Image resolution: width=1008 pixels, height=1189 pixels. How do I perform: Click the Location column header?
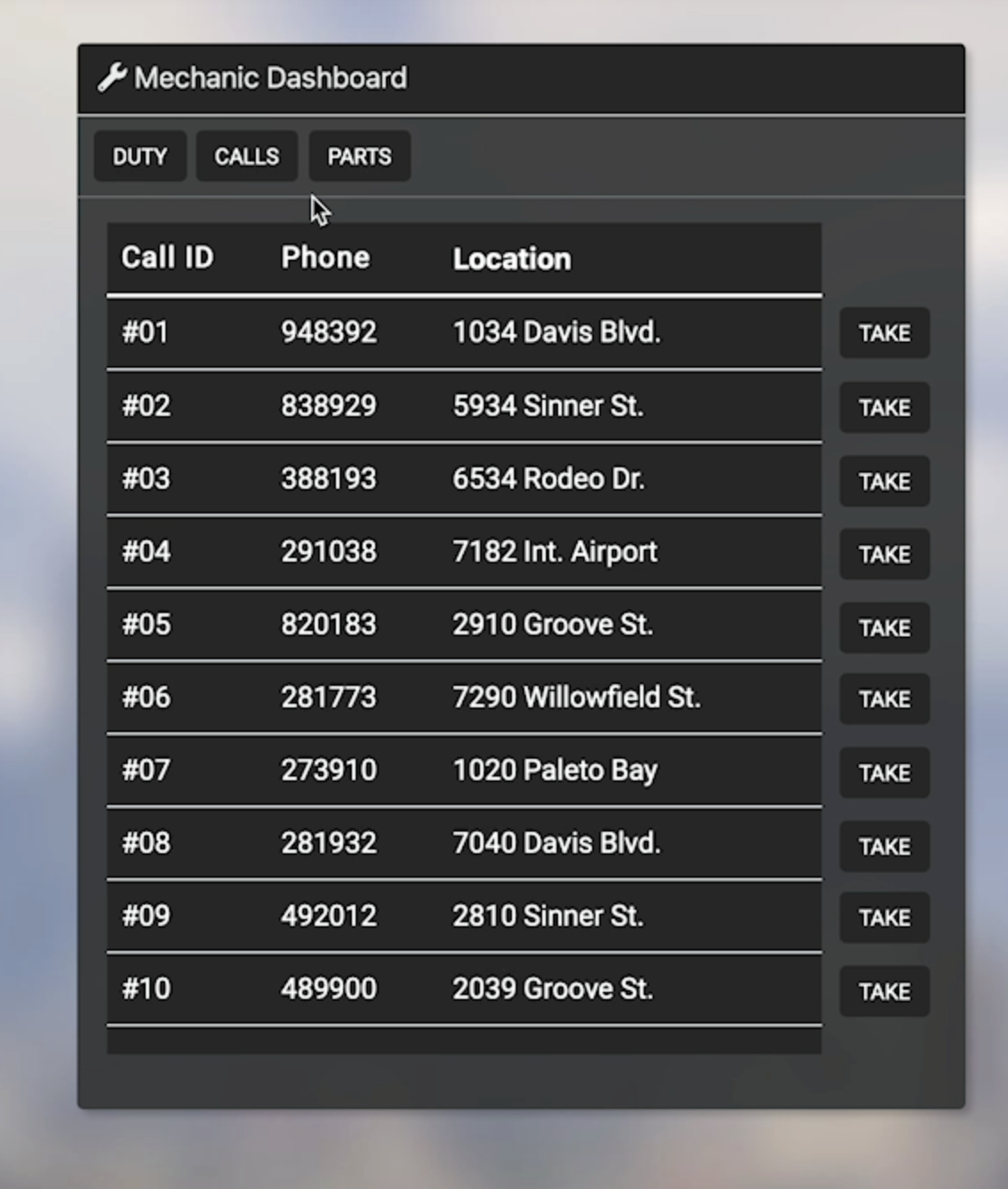click(512, 259)
